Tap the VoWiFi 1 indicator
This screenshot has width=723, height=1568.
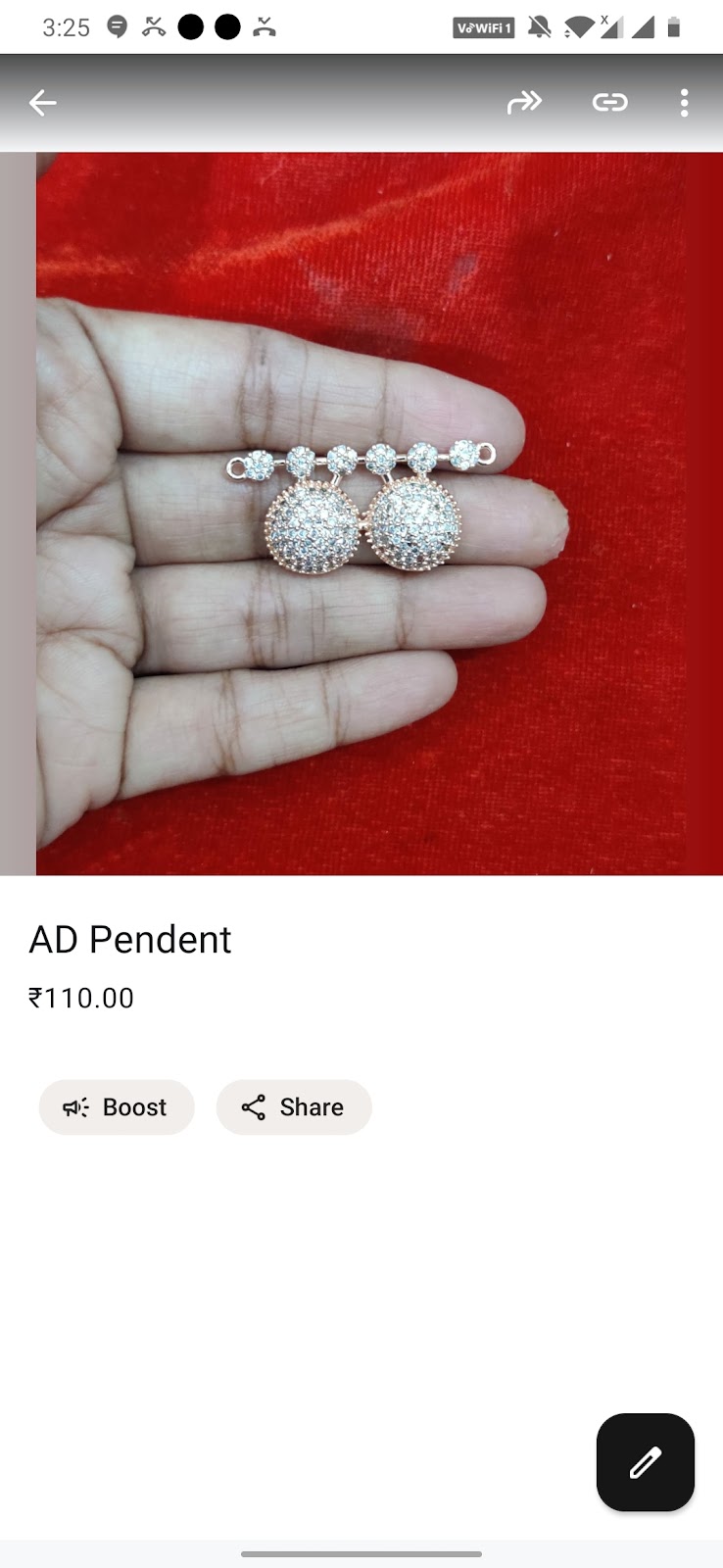click(482, 27)
